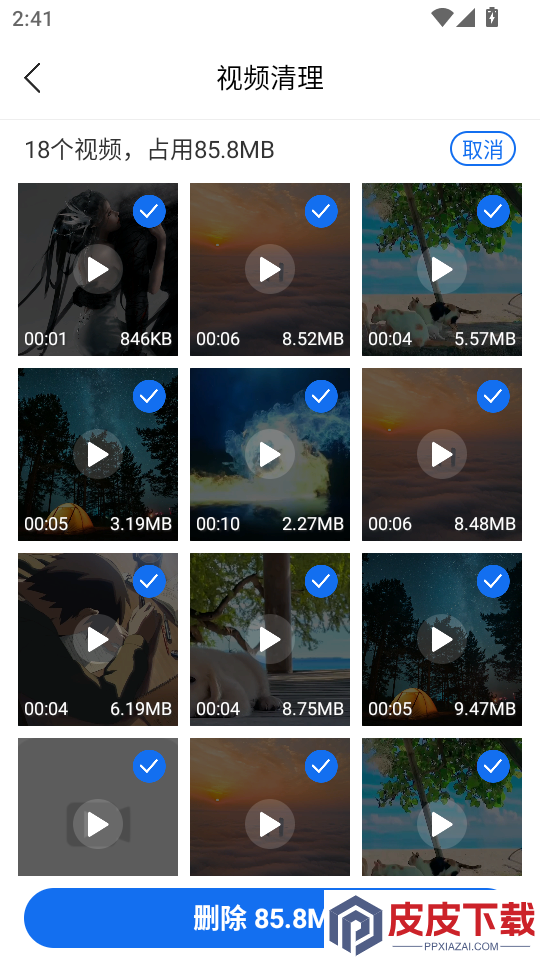Open the 6.19MB anime video

pos(98,639)
